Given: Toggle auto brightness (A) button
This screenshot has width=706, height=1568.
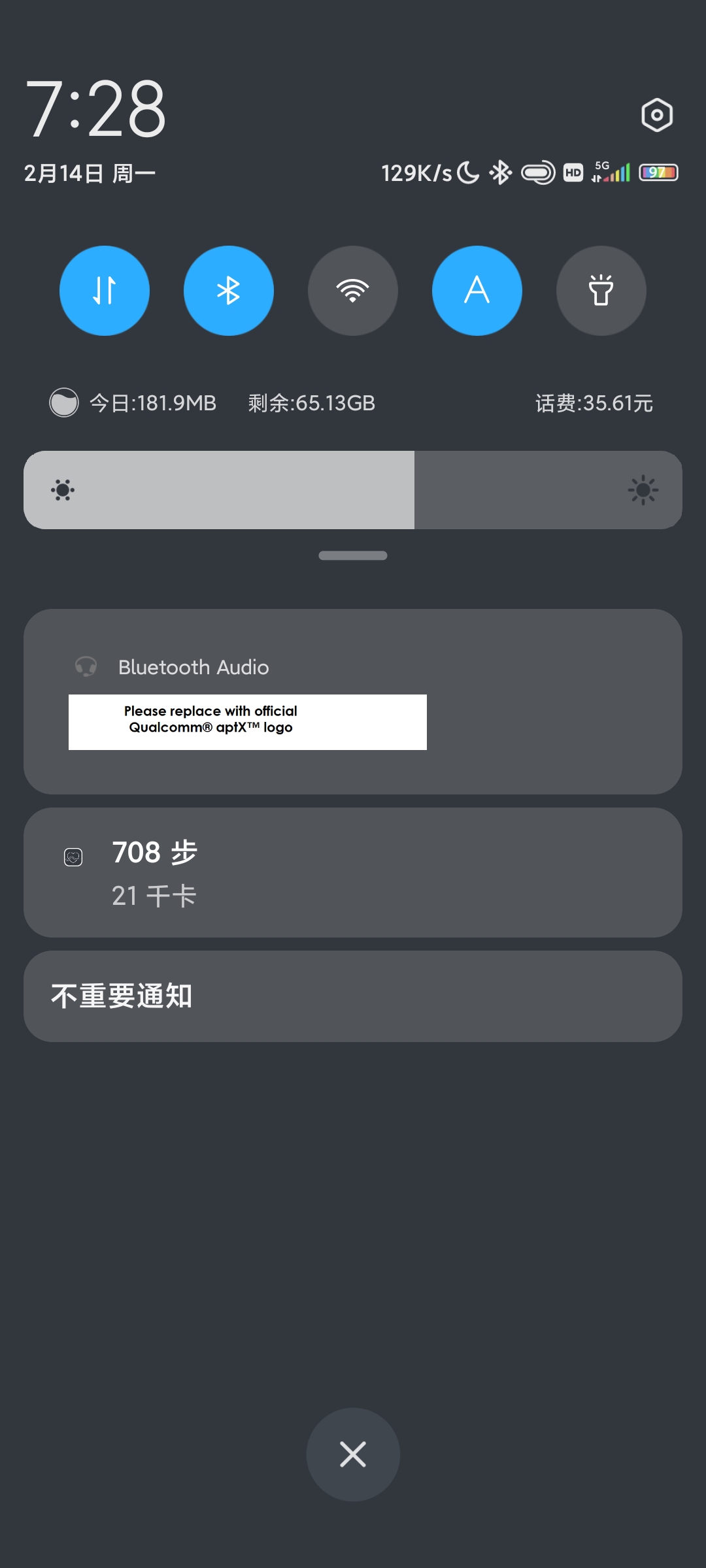Looking at the screenshot, I should coord(477,291).
